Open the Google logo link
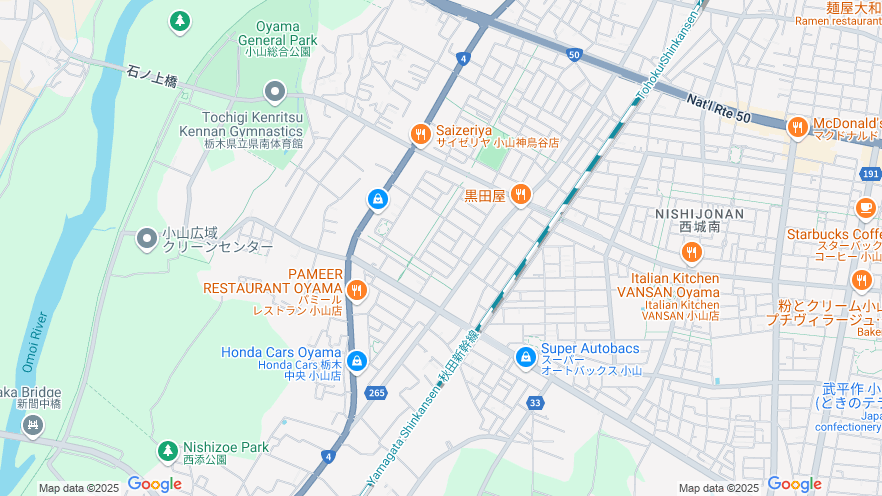 pyautogui.click(x=154, y=484)
